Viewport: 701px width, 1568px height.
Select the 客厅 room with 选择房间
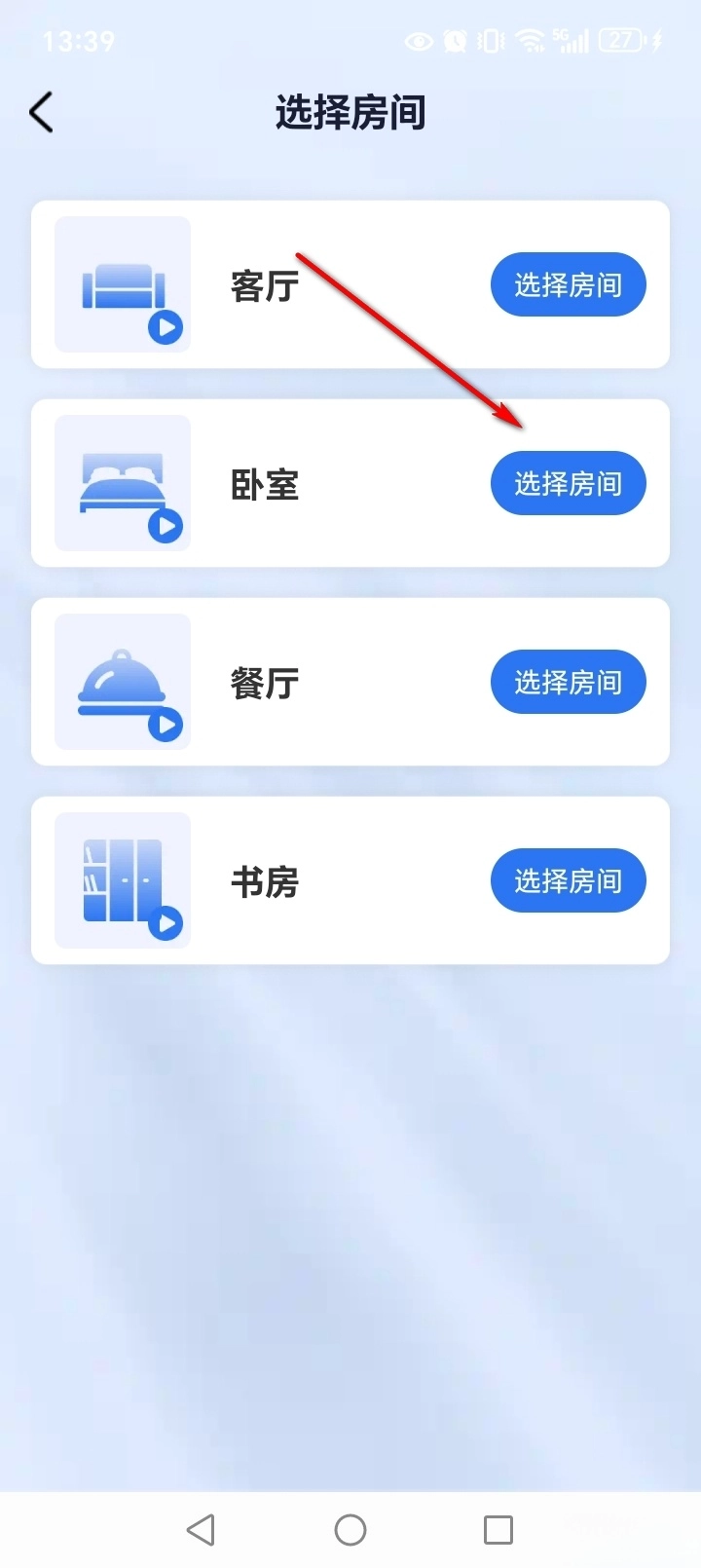568,285
